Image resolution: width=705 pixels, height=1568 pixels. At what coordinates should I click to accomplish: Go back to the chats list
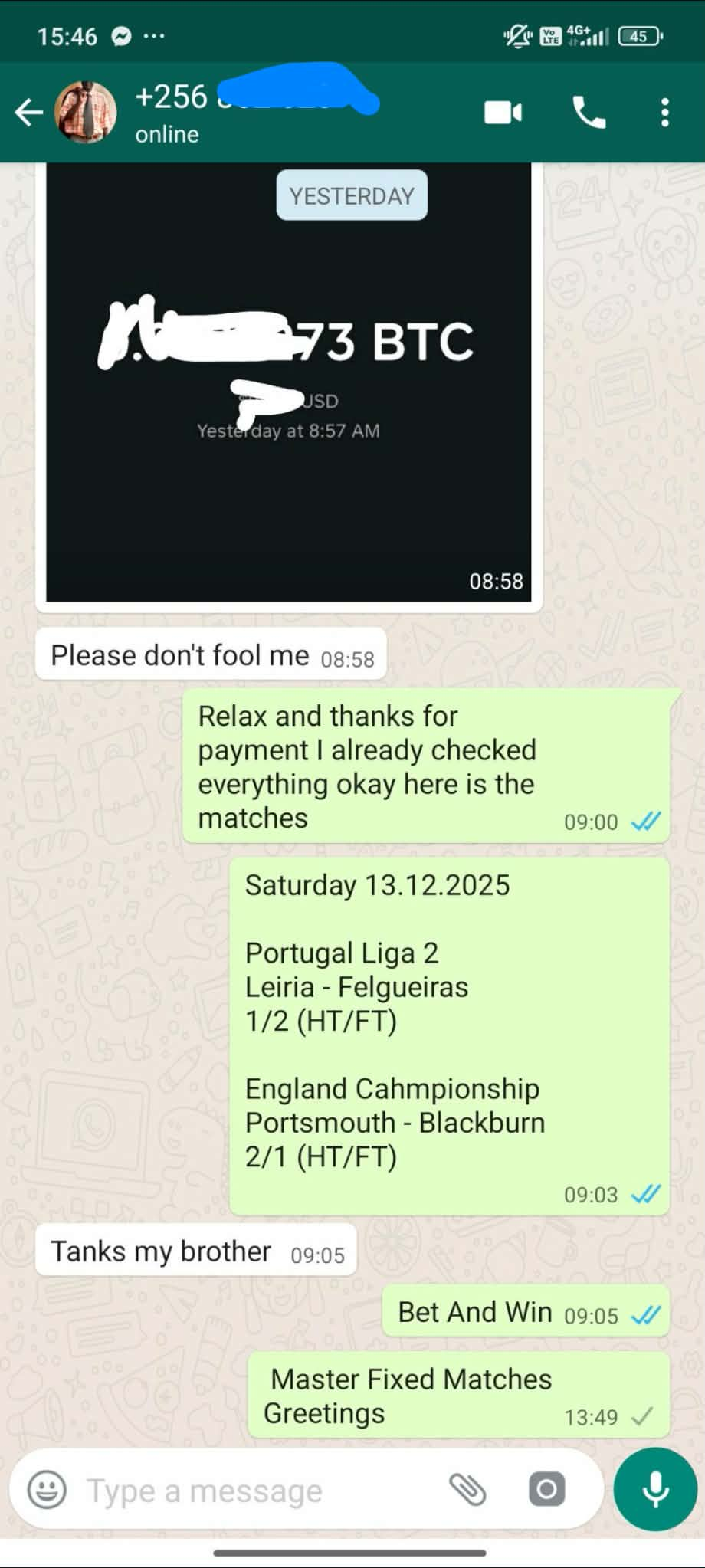point(28,113)
